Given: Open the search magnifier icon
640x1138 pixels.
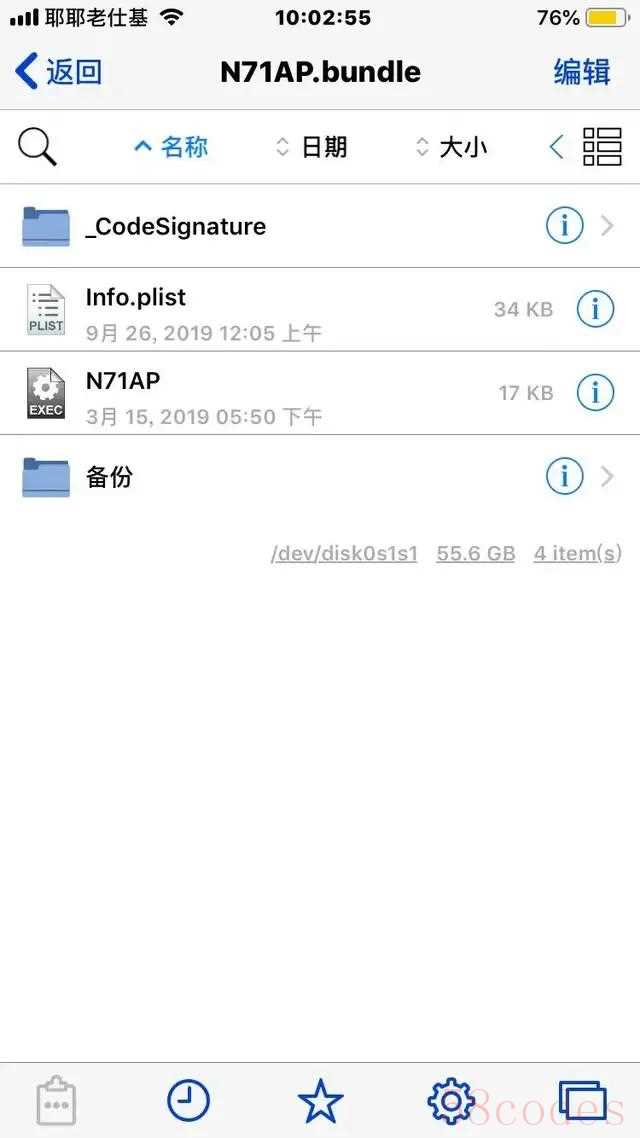Looking at the screenshot, I should click(x=37, y=147).
